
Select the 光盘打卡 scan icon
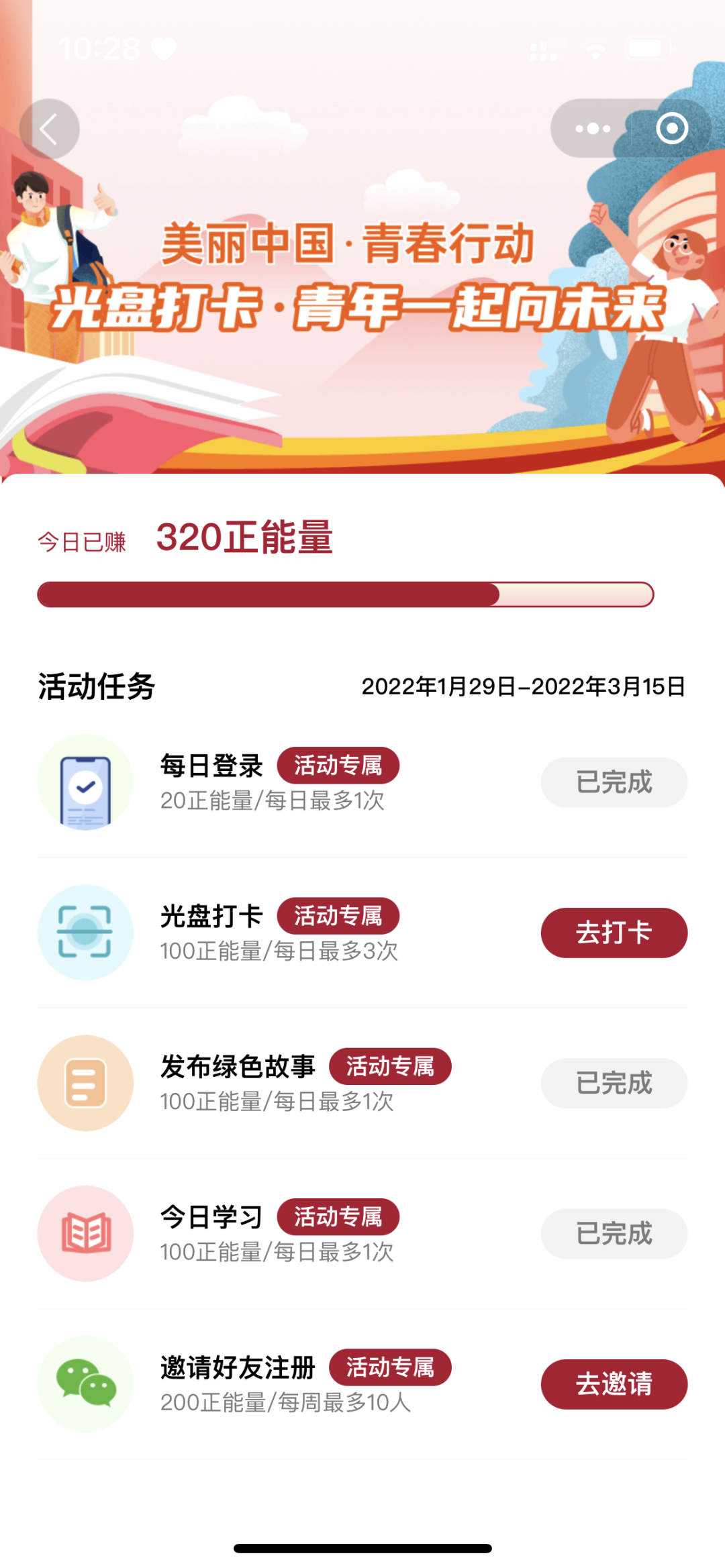85,932
